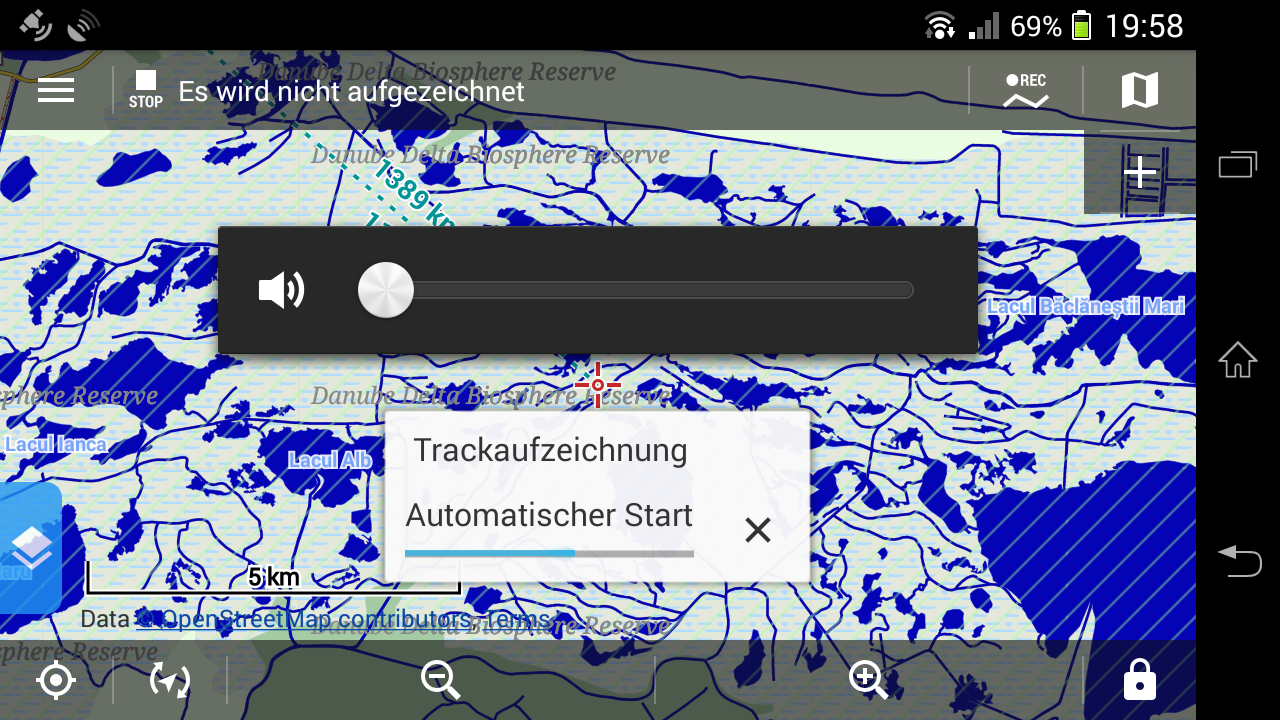Screen dimensions: 1280x720
Task: Open the Terms link
Action: click(518, 620)
